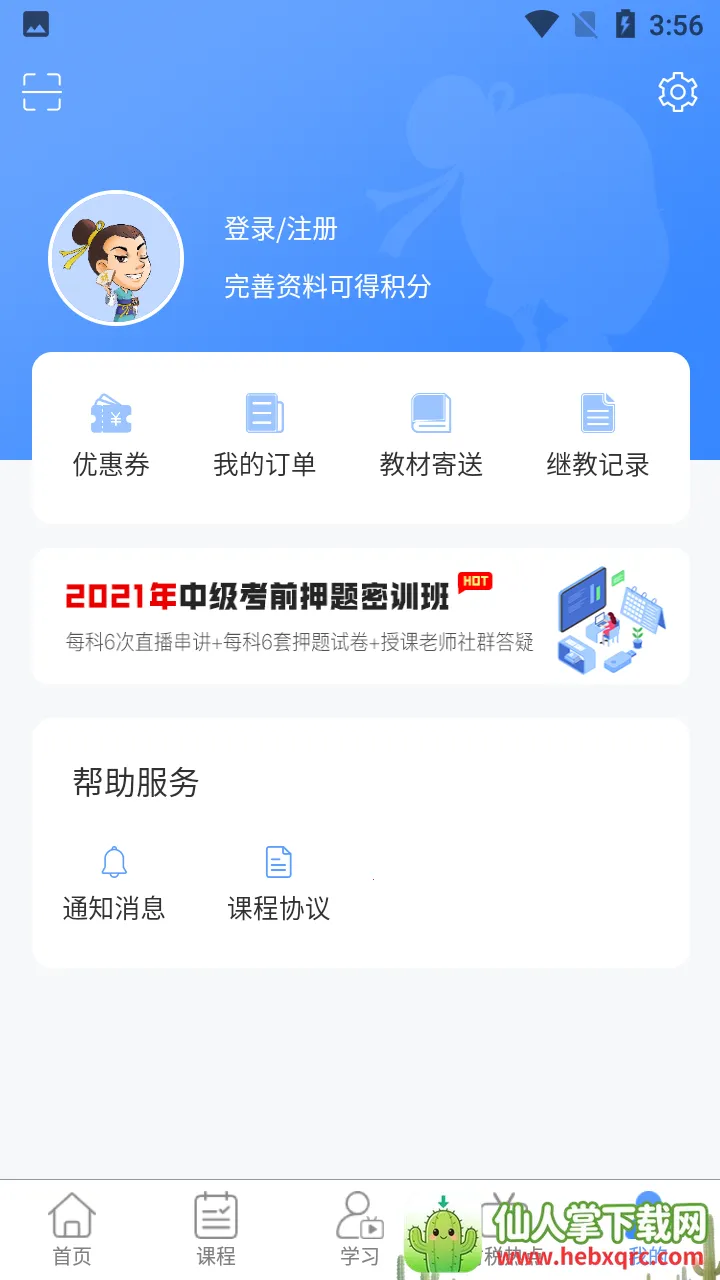Open the 2021年中级考前押题密训班 banner

(360, 616)
